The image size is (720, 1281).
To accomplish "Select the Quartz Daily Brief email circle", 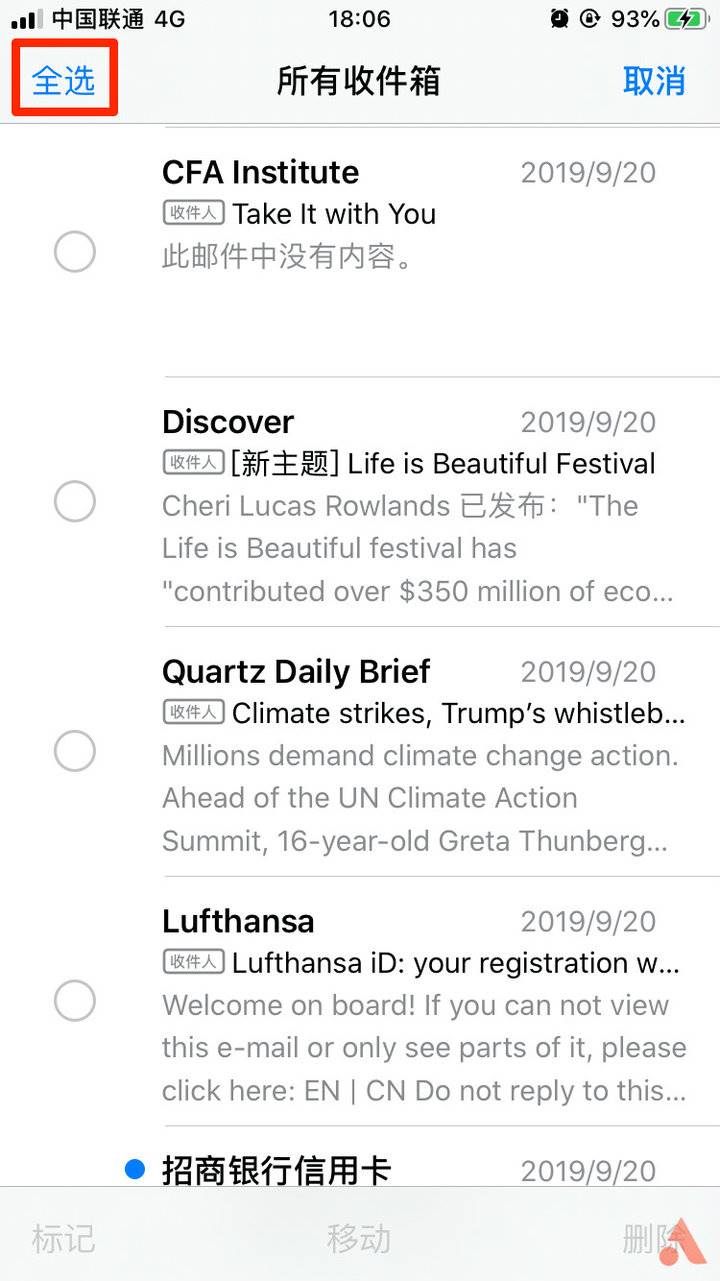I will pyautogui.click(x=75, y=751).
